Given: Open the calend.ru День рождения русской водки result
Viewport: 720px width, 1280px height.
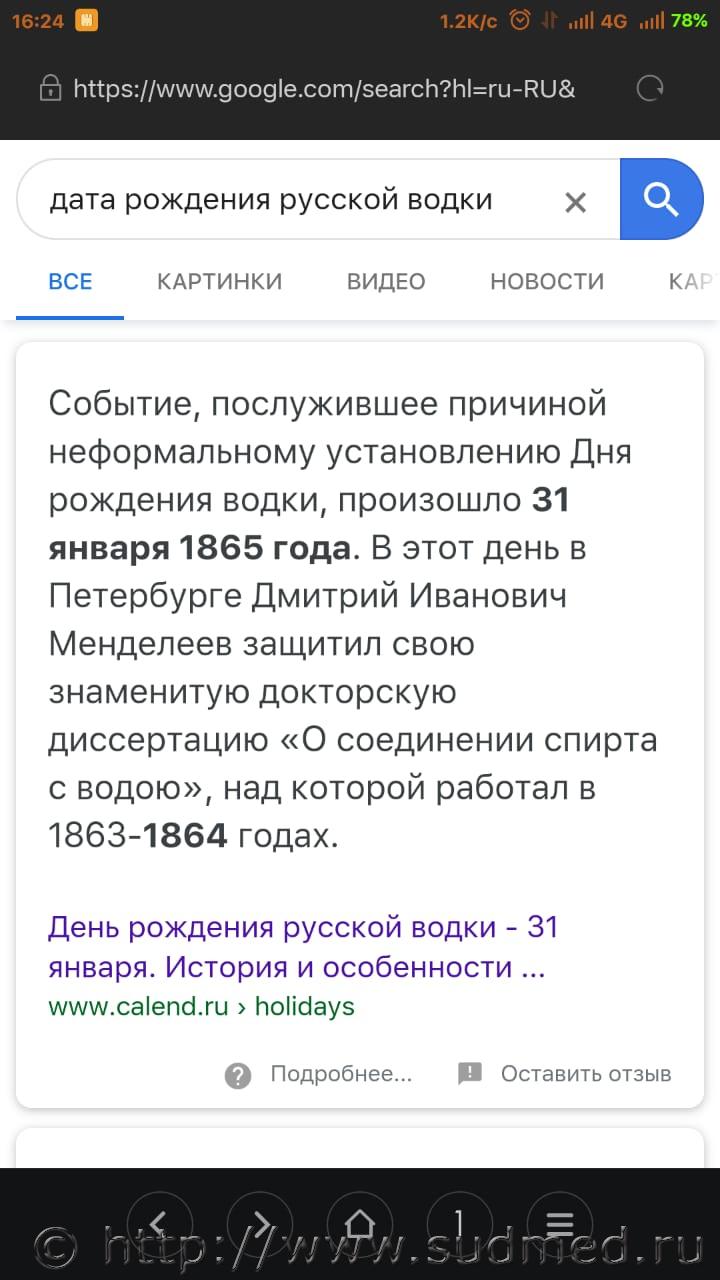Looking at the screenshot, I should pyautogui.click(x=302, y=947).
